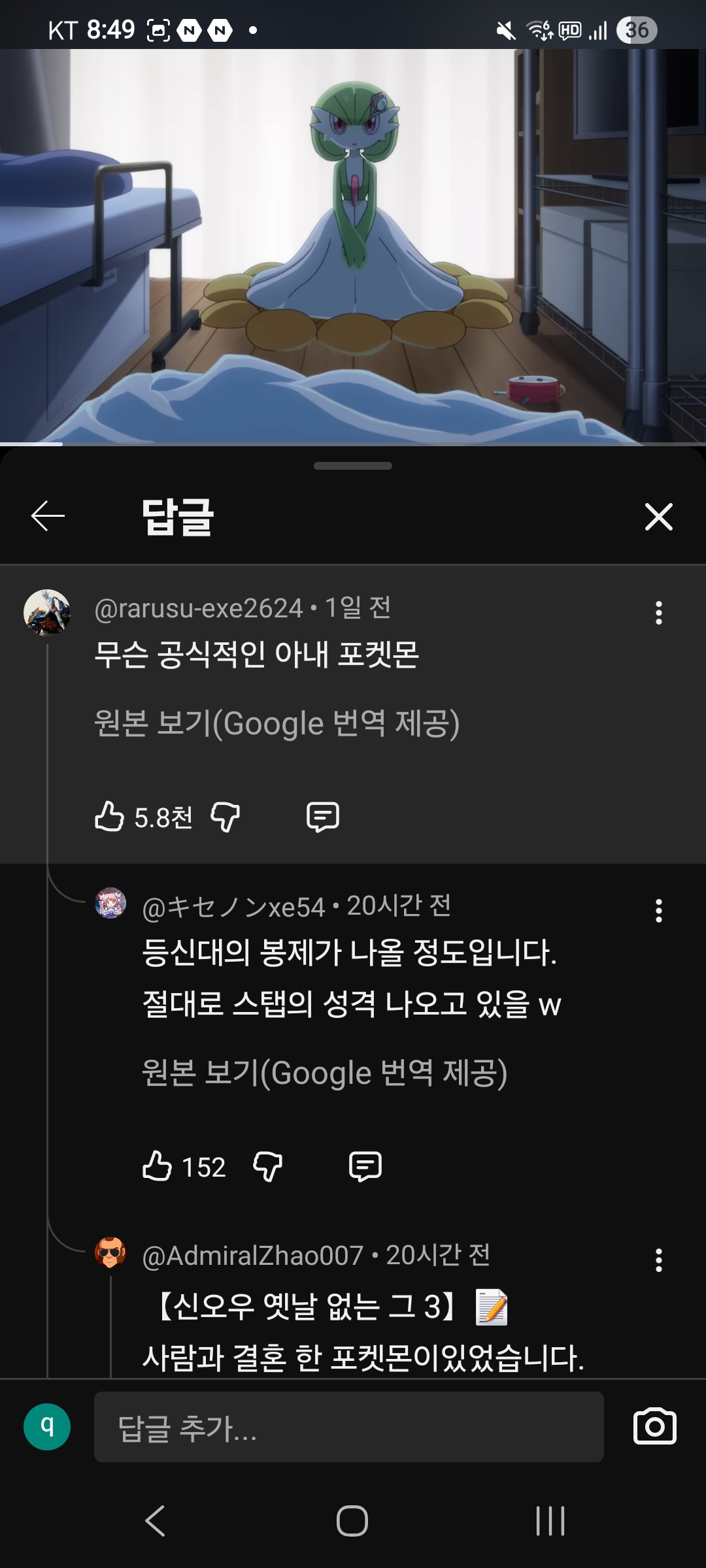Dislike the reply by キセノンxe54

click(267, 1166)
